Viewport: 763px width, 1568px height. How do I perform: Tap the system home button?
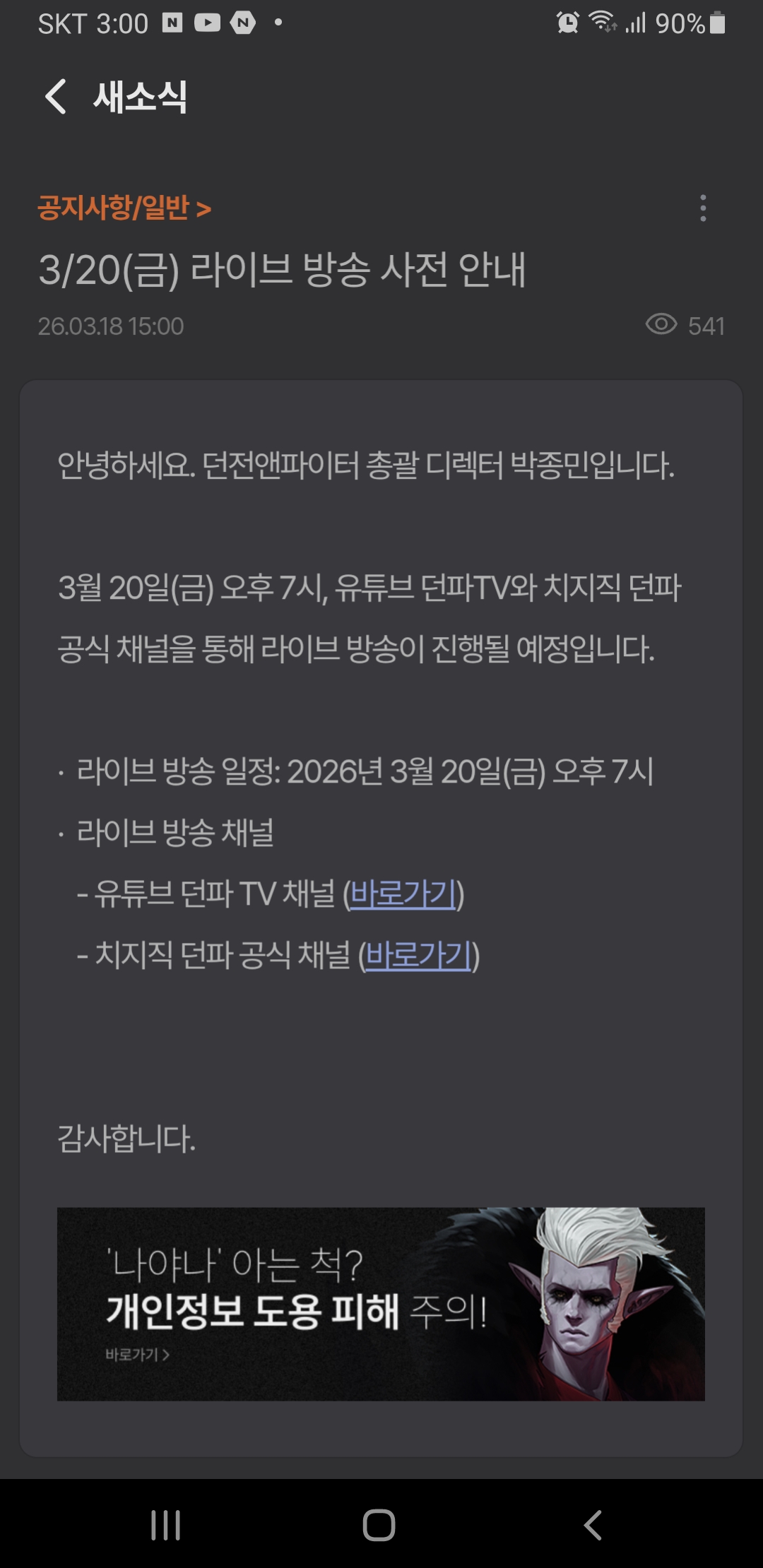[379, 1524]
